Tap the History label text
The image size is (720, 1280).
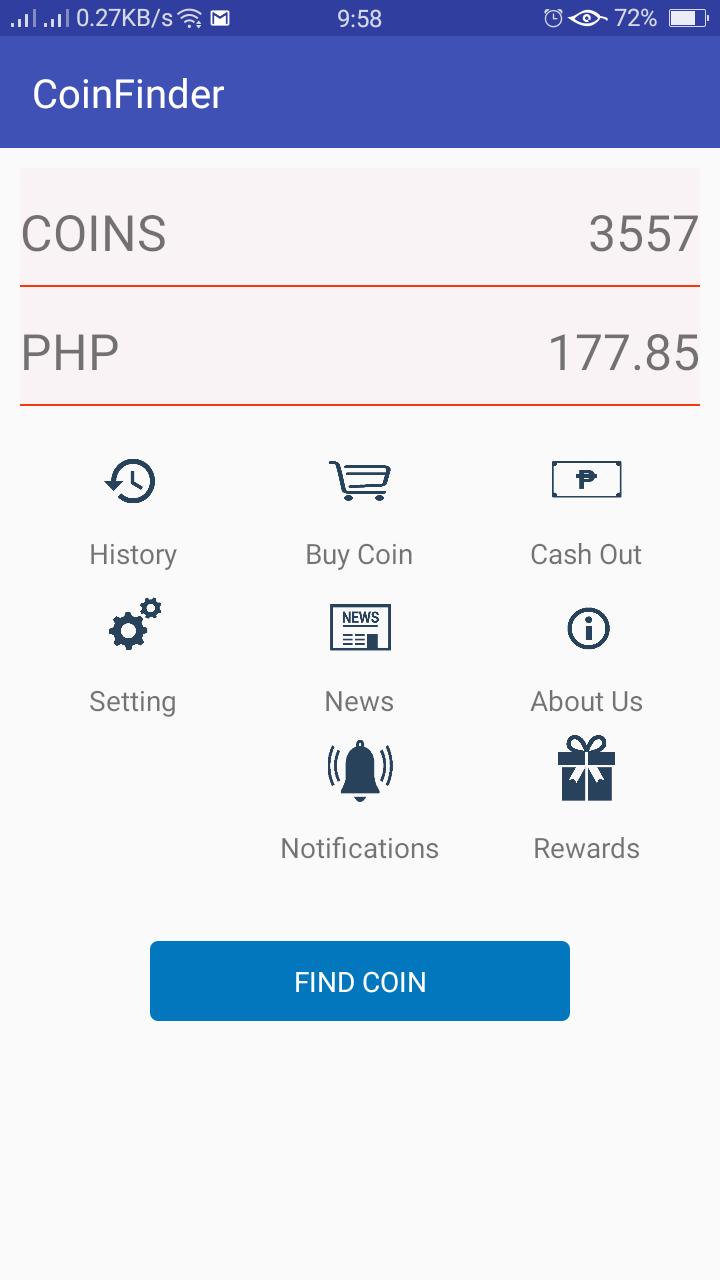pos(133,554)
